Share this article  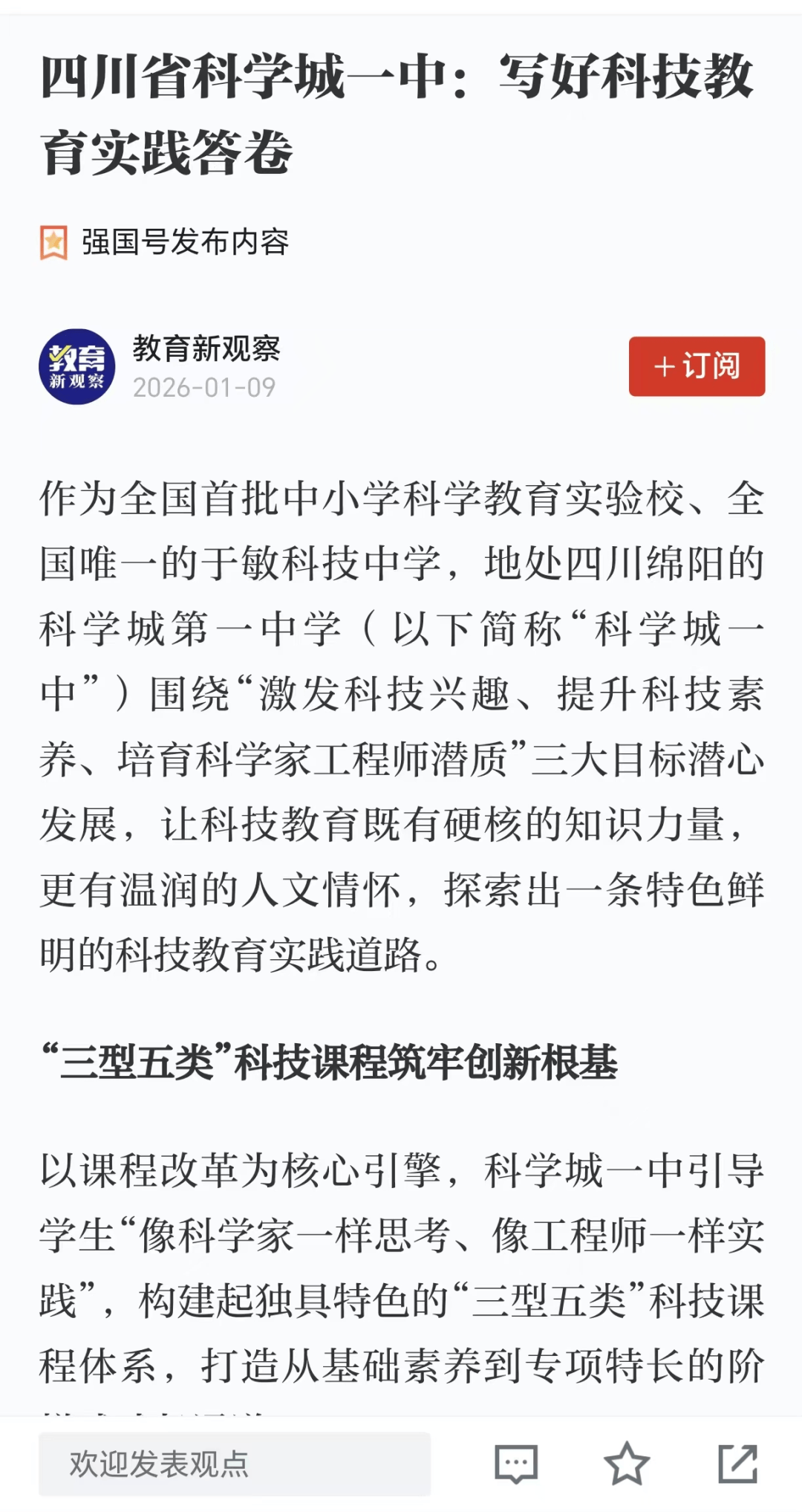point(737,1464)
